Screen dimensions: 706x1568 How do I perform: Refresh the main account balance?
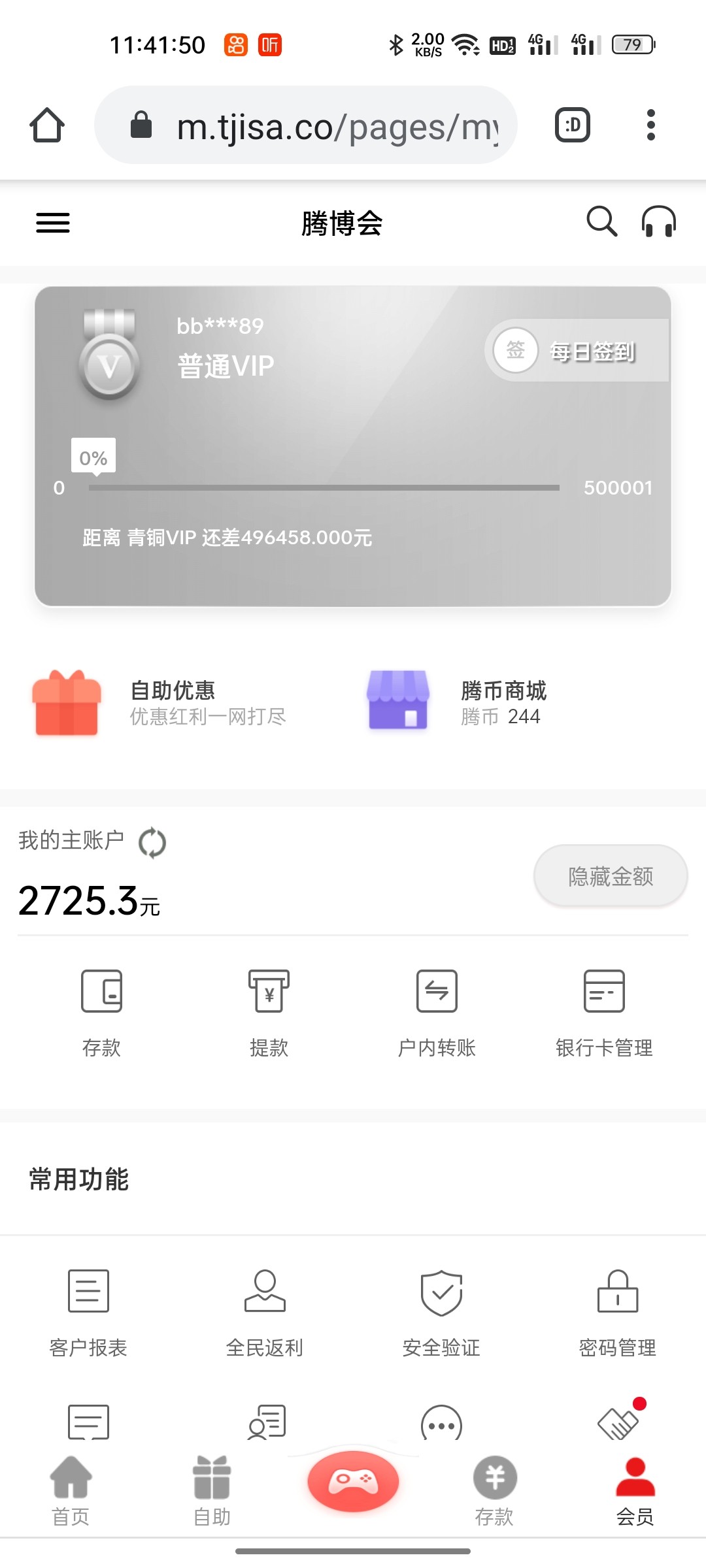pos(152,842)
